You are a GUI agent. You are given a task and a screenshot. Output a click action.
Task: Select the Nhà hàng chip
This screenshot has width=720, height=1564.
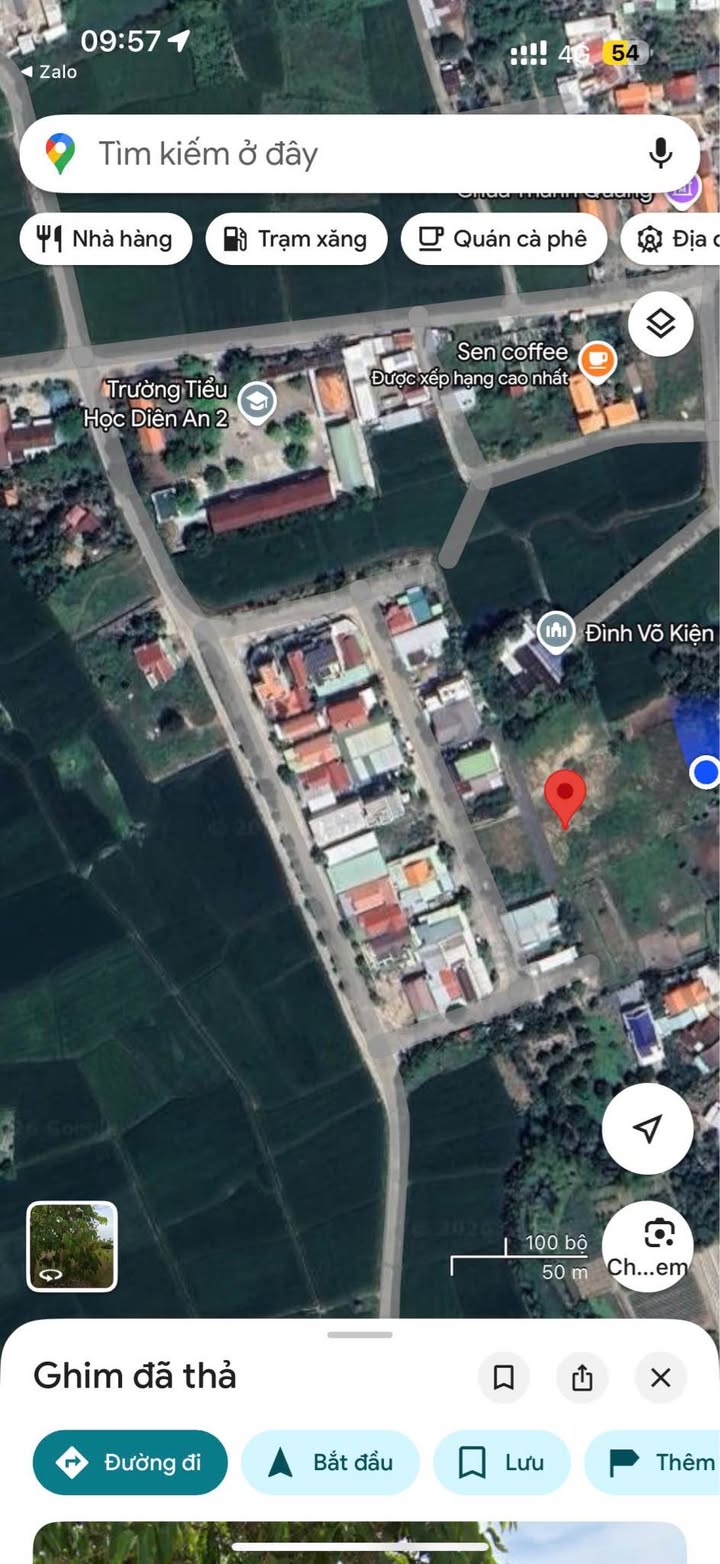(x=105, y=239)
